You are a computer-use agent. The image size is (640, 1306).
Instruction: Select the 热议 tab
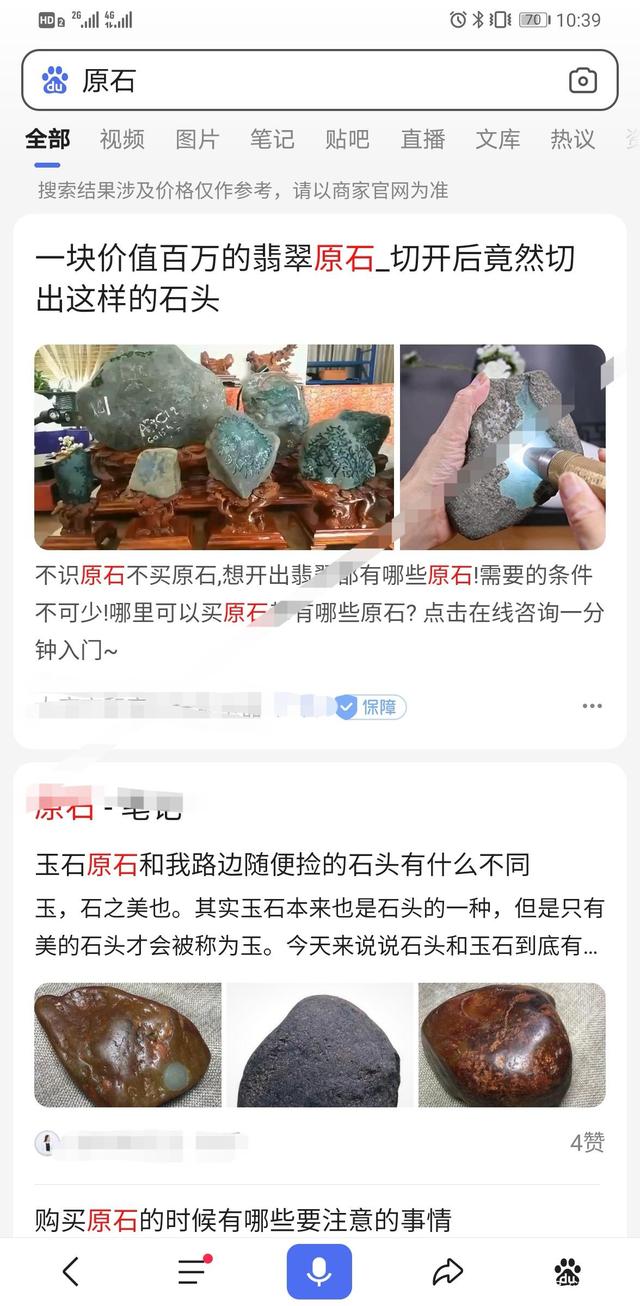tap(573, 139)
